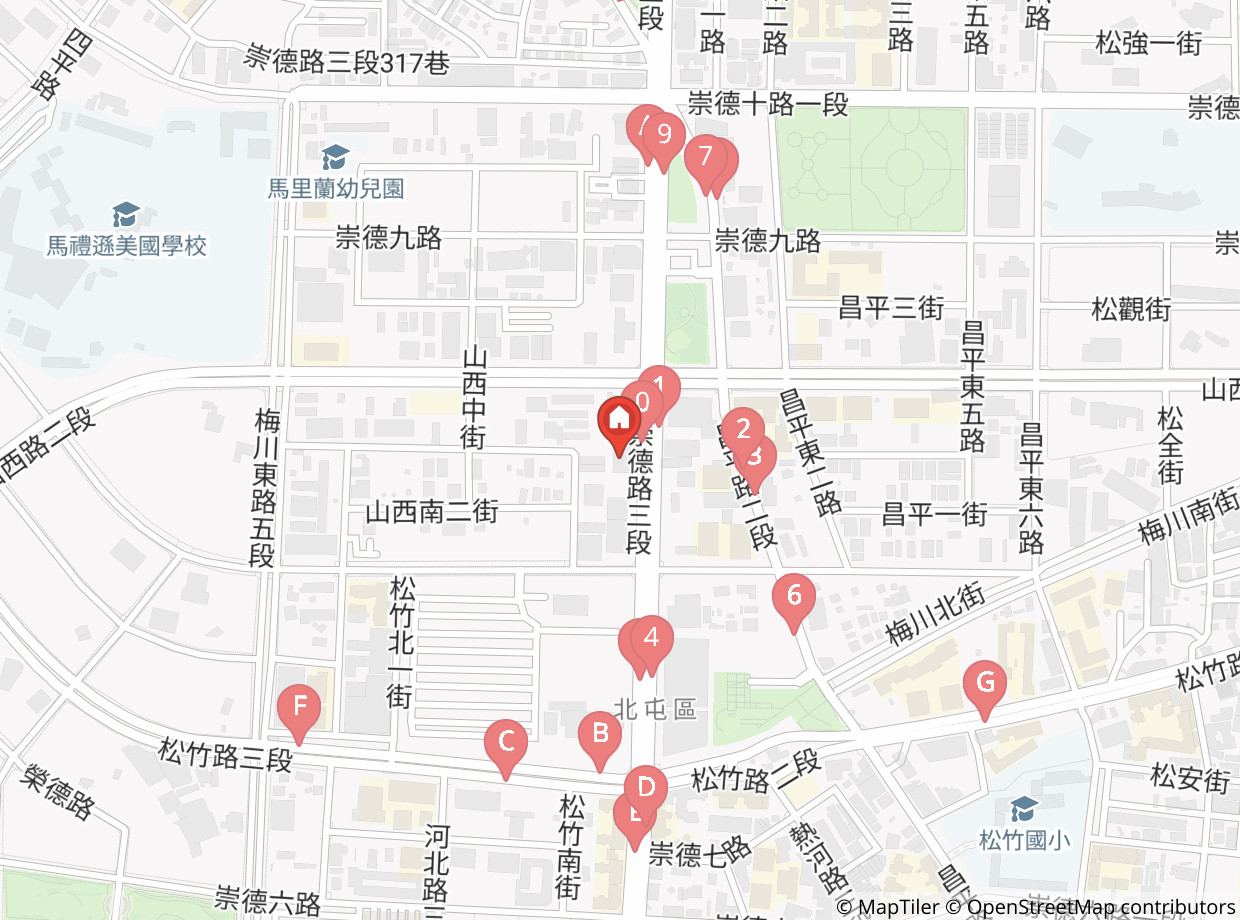Select map marker B
Image resolution: width=1240 pixels, height=920 pixels.
pos(600,733)
